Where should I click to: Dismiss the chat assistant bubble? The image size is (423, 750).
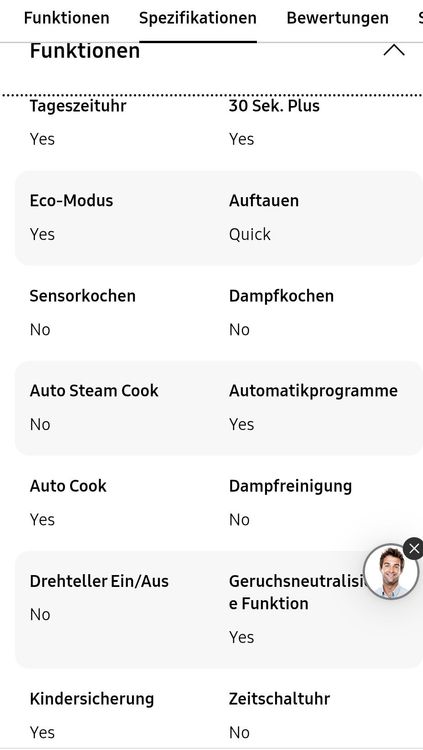click(x=413, y=548)
